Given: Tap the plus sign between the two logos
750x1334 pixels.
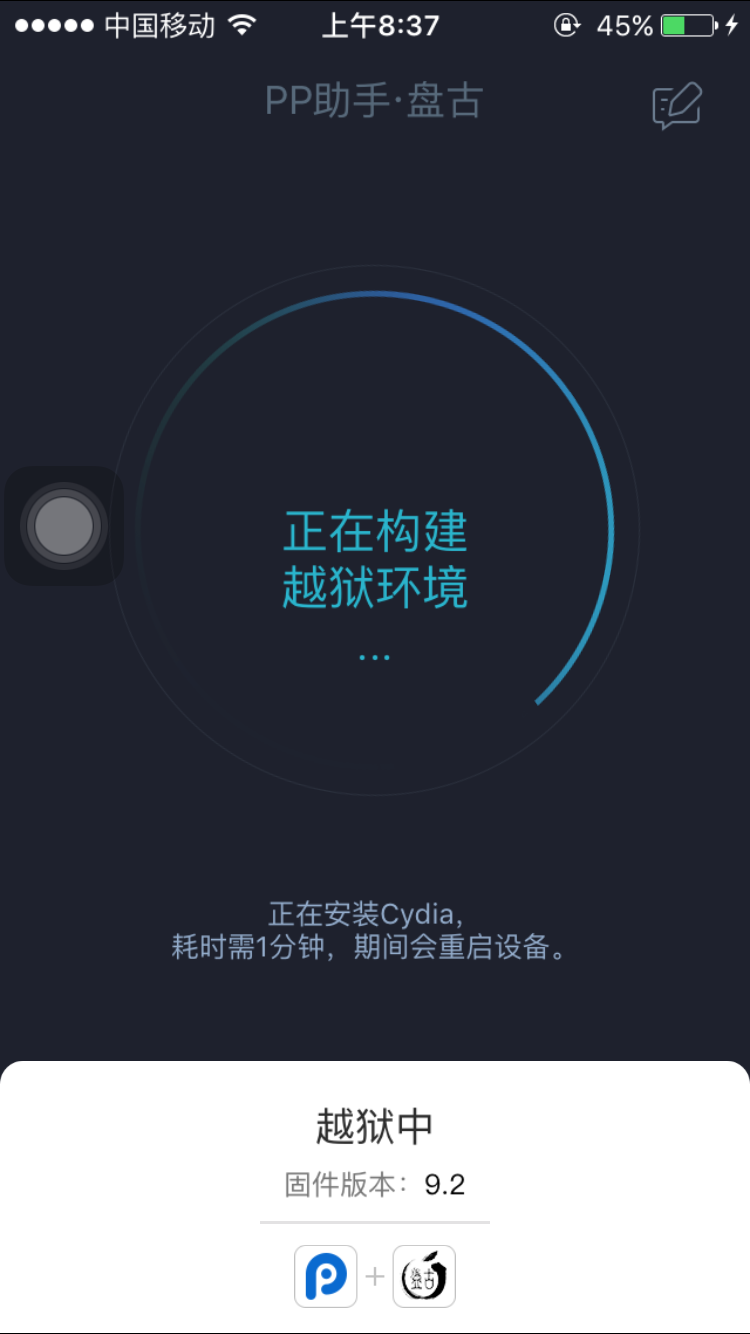Looking at the screenshot, I should (x=374, y=1276).
